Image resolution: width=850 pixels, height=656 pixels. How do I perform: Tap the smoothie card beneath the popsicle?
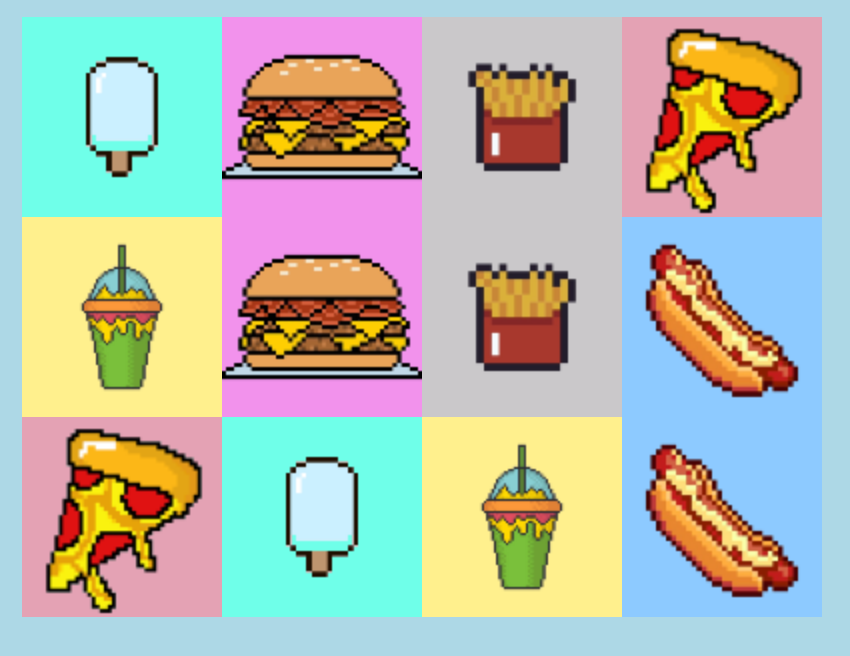click(121, 317)
